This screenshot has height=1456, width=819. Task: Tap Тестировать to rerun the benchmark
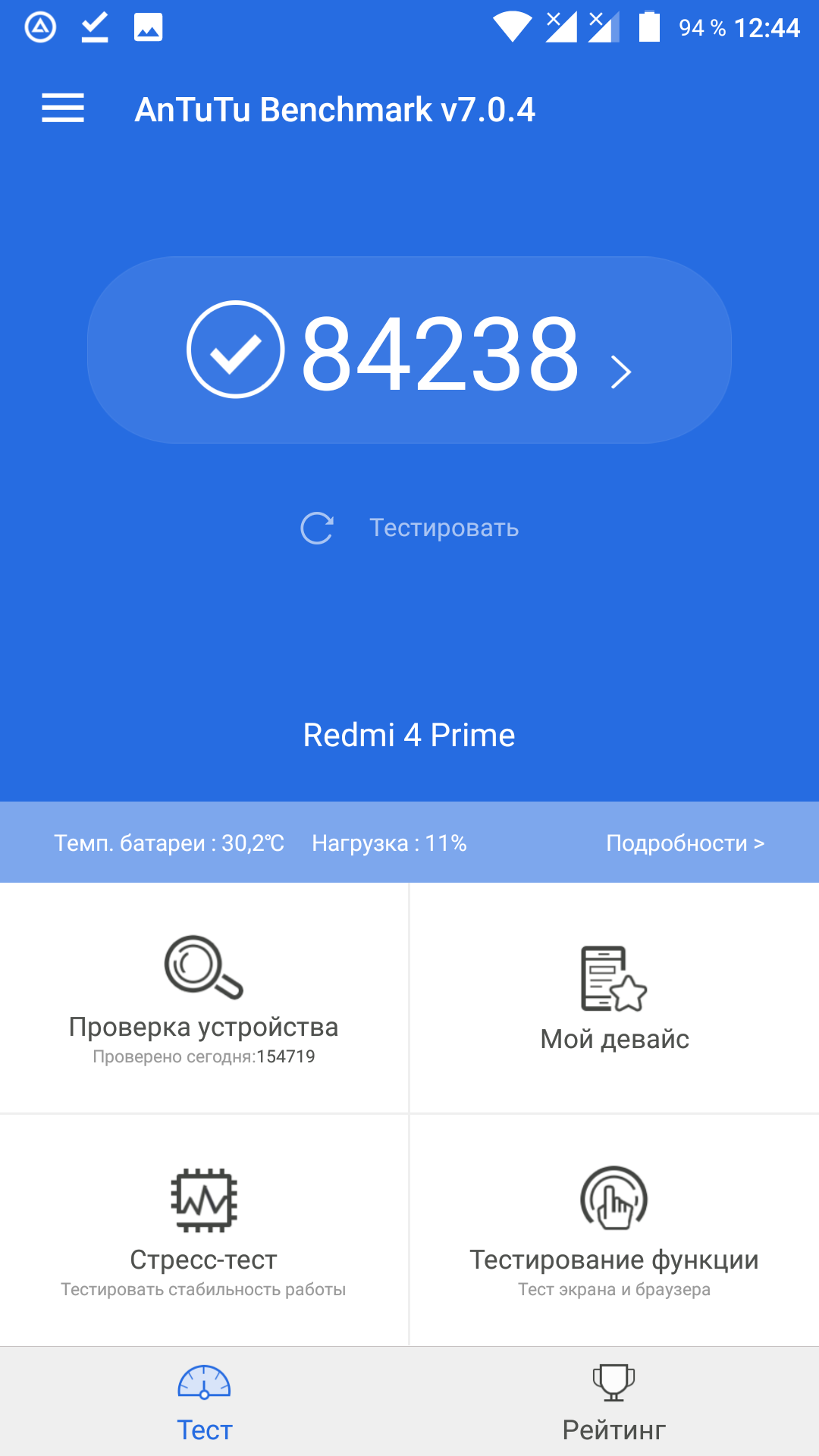click(411, 528)
